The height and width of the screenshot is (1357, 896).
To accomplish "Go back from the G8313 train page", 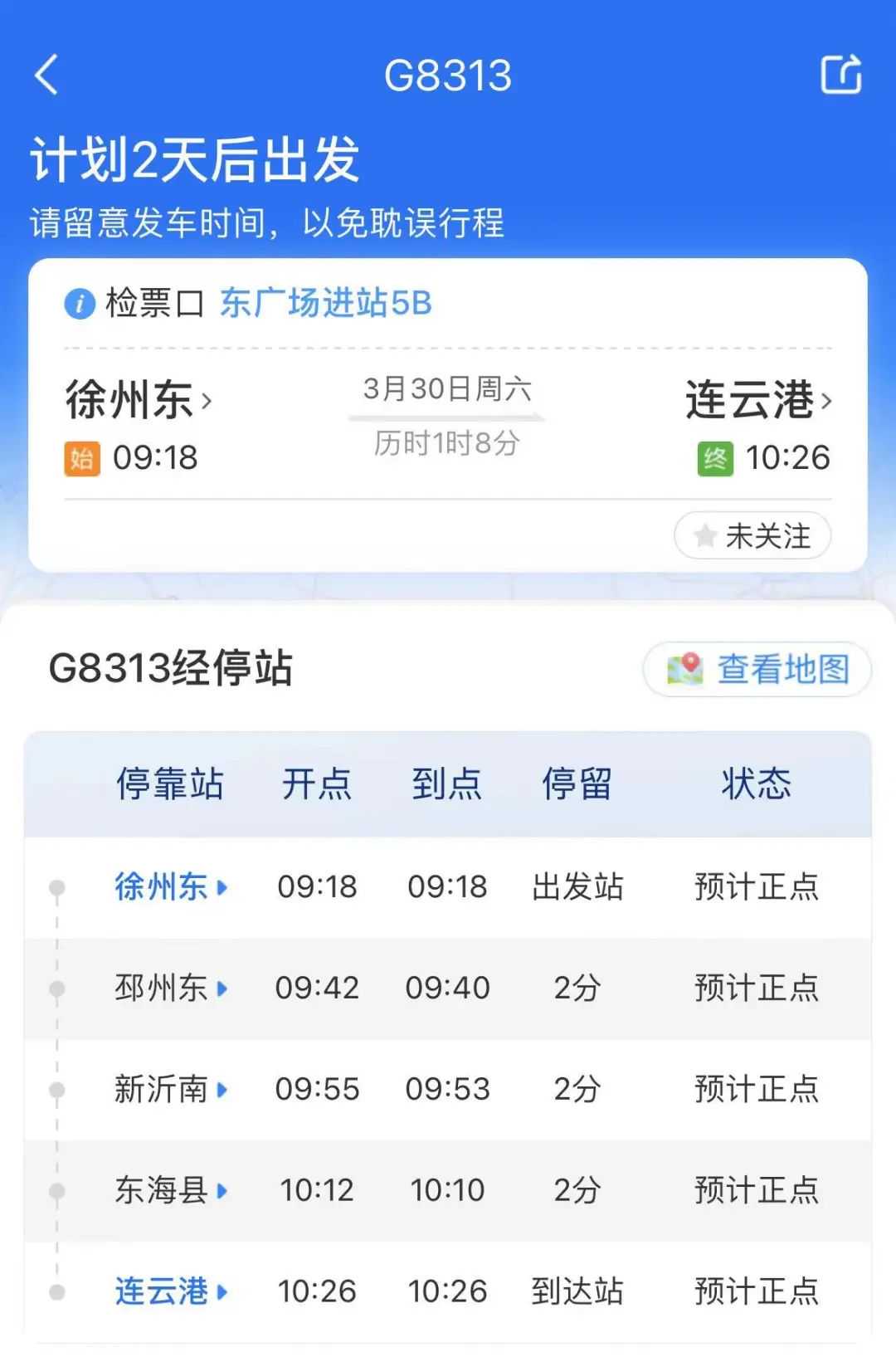I will [47, 75].
